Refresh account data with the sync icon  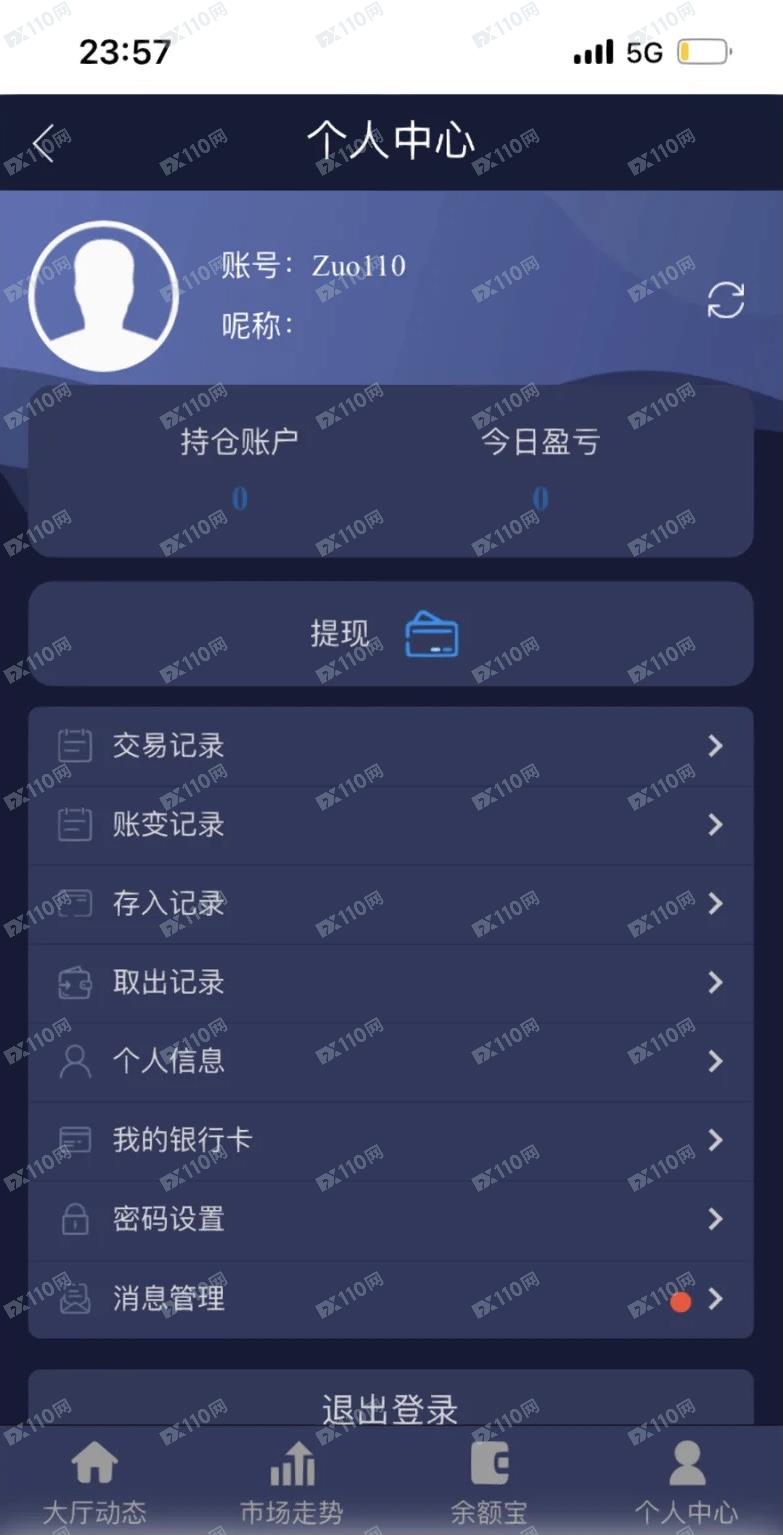click(725, 300)
